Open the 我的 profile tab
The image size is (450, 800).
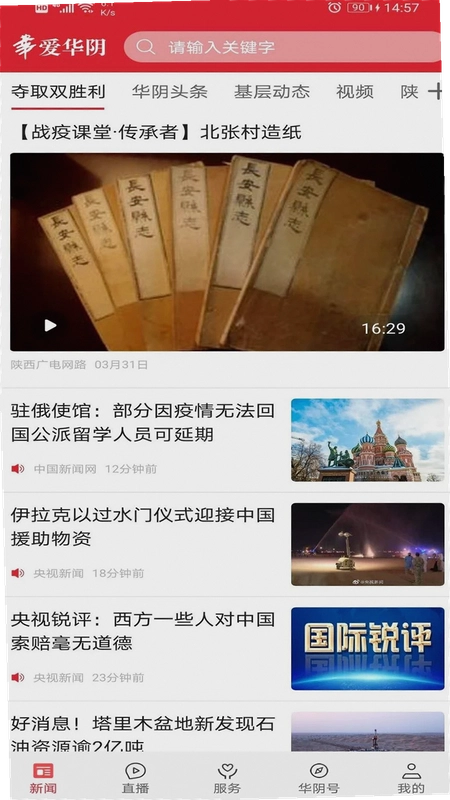(411, 778)
